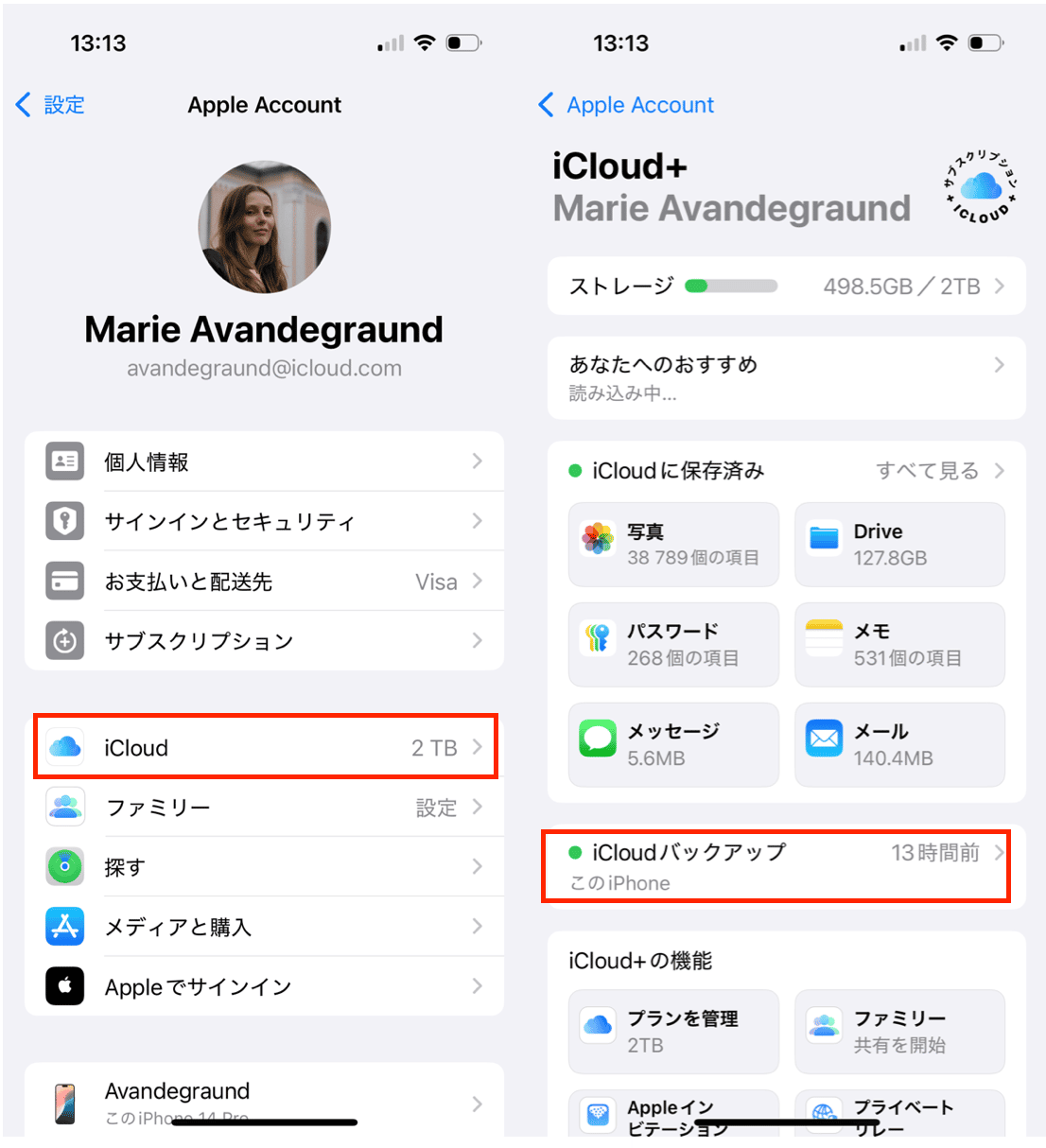The image size is (1046, 1148).
Task: Open the iCloud 2 TB row
Action: tap(264, 747)
